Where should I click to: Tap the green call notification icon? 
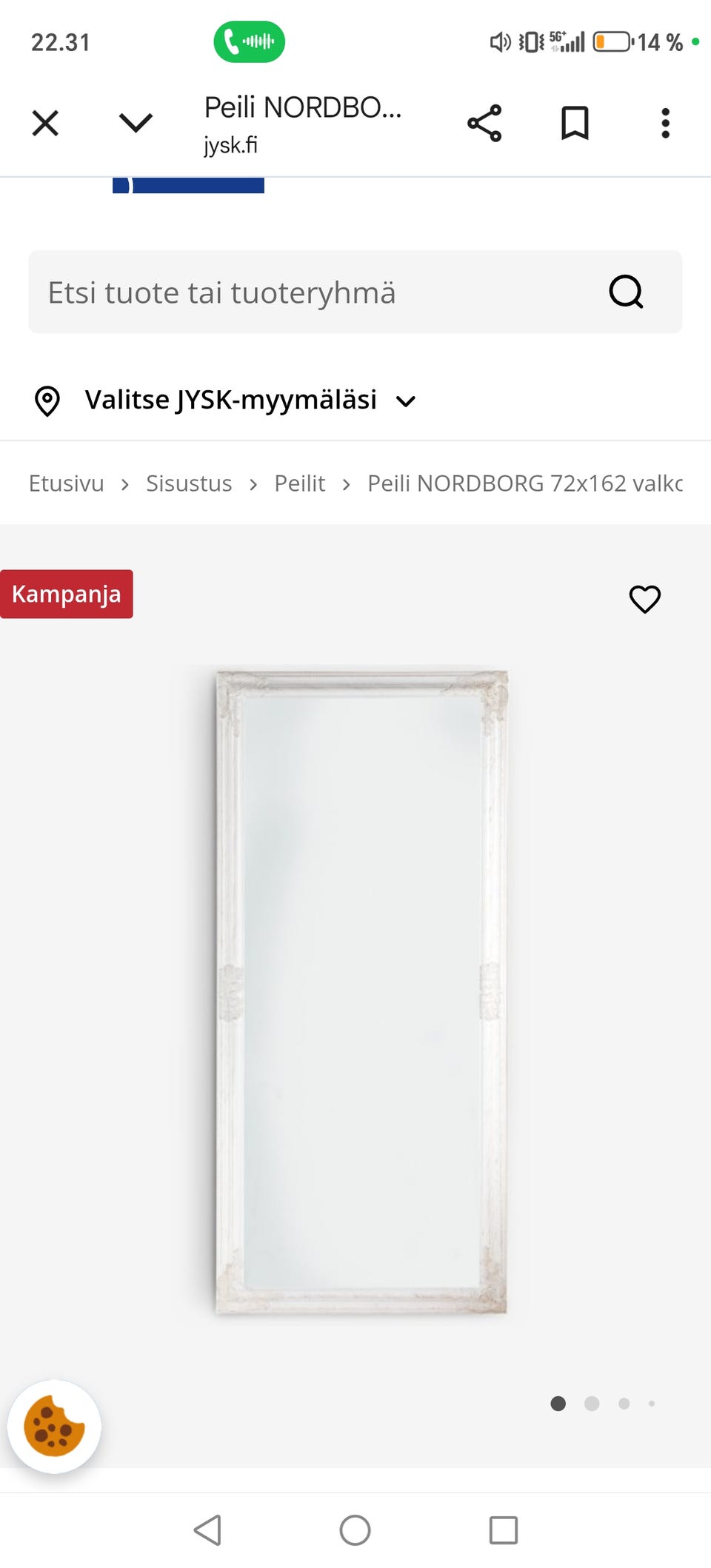249,42
